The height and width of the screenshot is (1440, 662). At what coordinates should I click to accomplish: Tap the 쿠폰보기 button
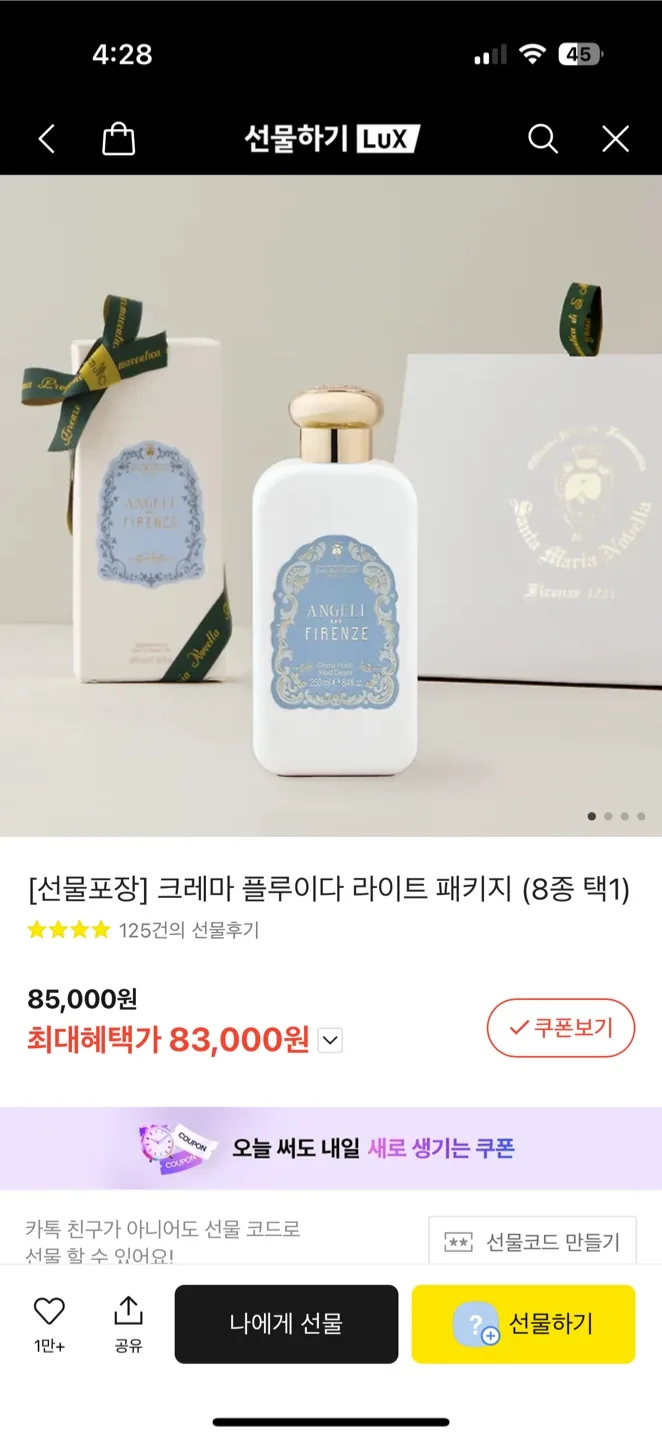[x=560, y=1028]
